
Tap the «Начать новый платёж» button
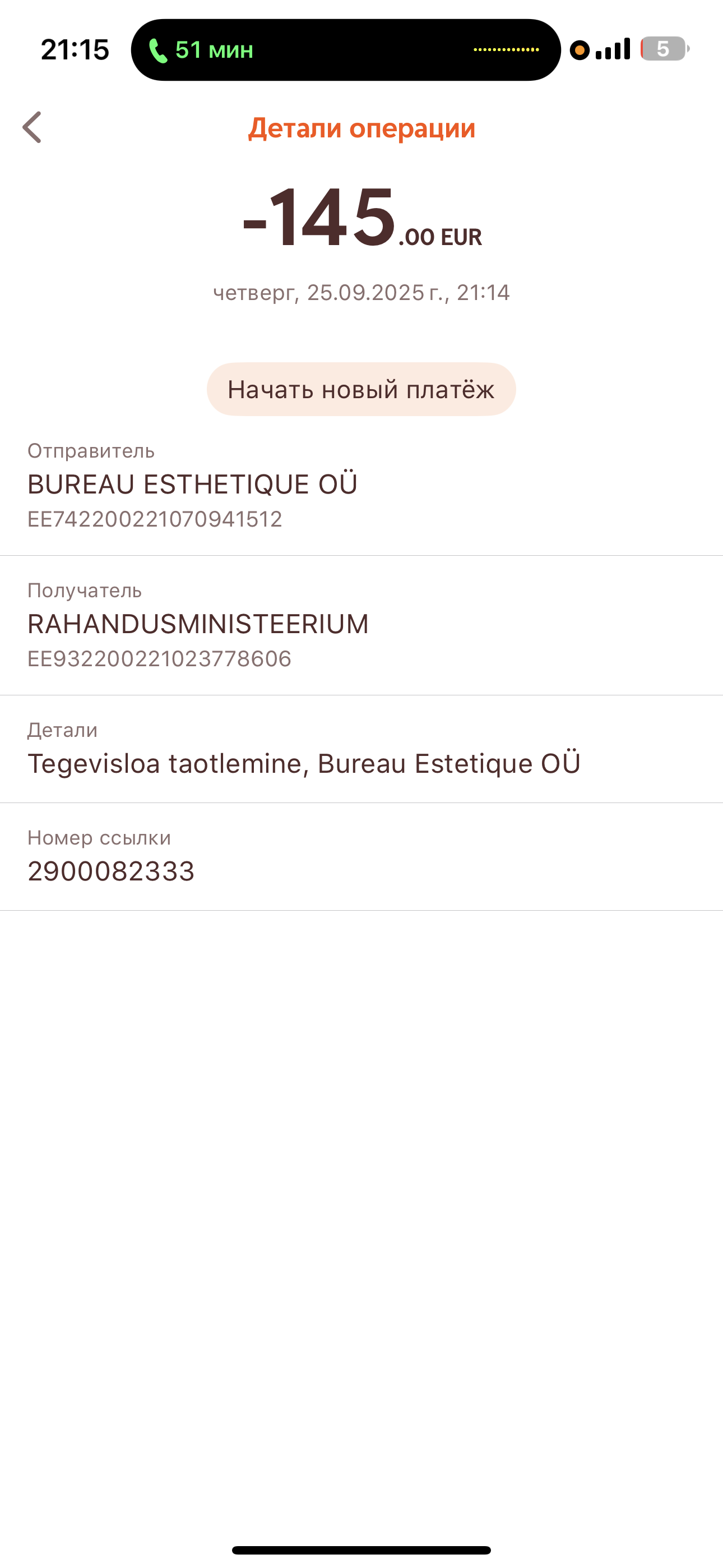click(x=361, y=390)
